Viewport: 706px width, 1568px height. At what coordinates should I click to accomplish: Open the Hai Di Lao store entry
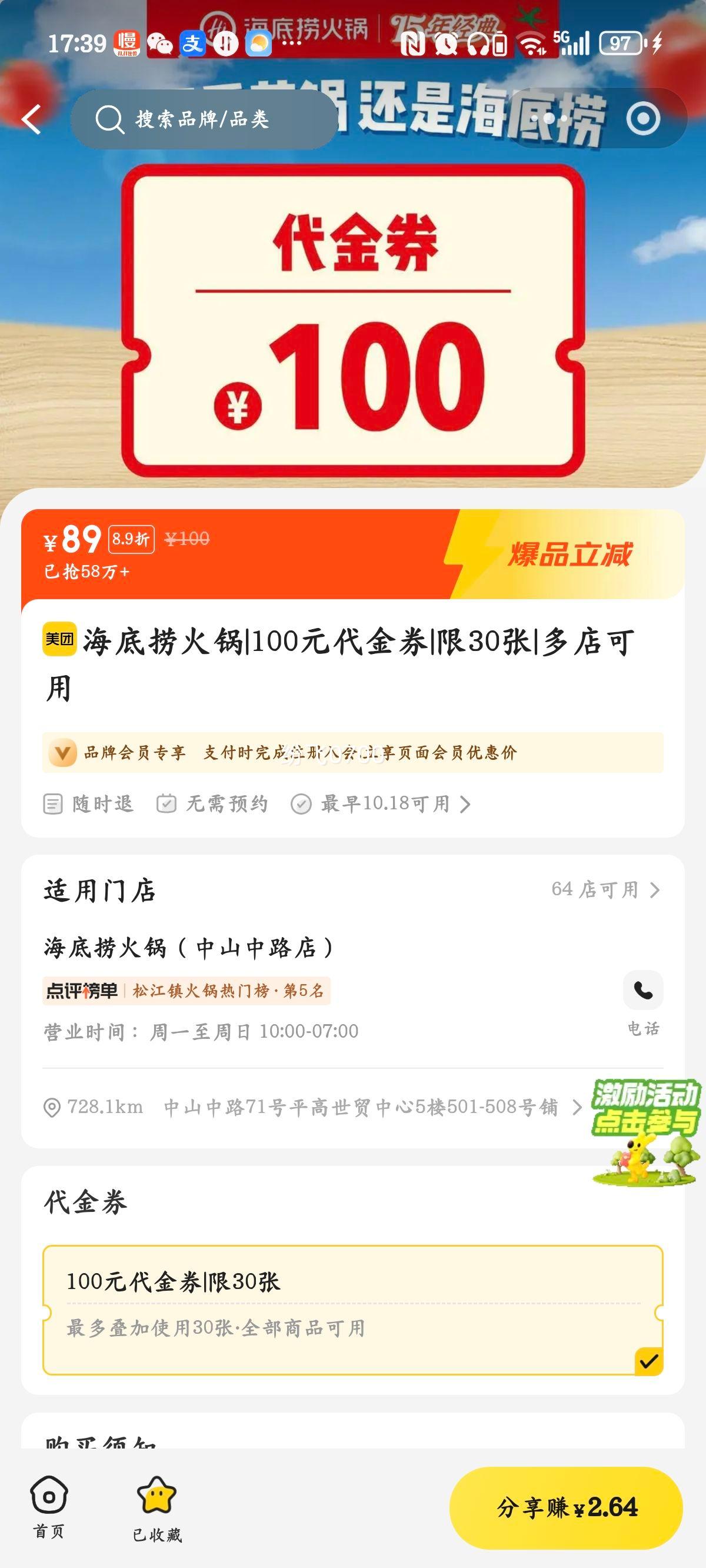click(x=189, y=948)
